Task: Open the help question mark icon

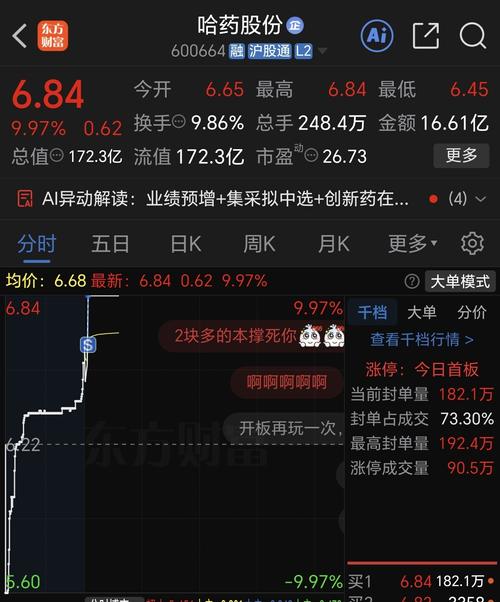Action: point(412,281)
